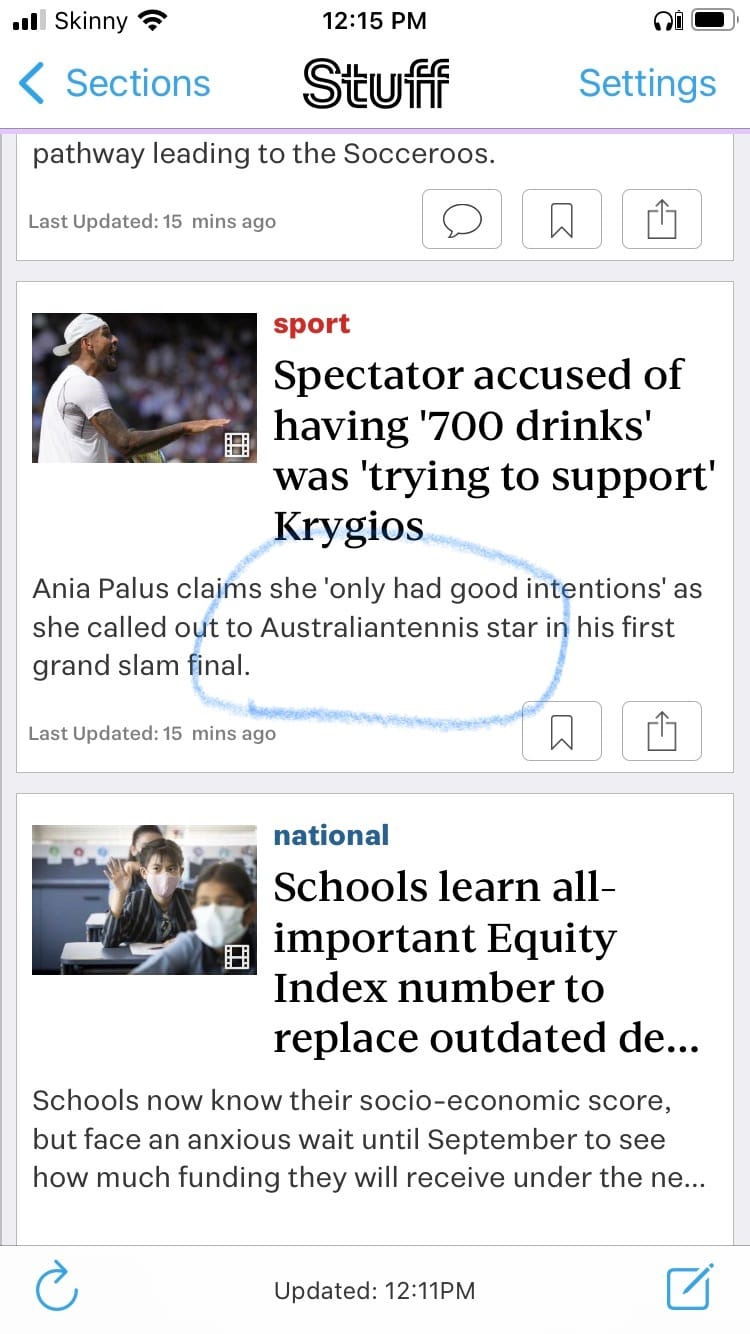Viewport: 750px width, 1334px height.
Task: Bookmark the Socceroos pathway article
Action: click(562, 219)
